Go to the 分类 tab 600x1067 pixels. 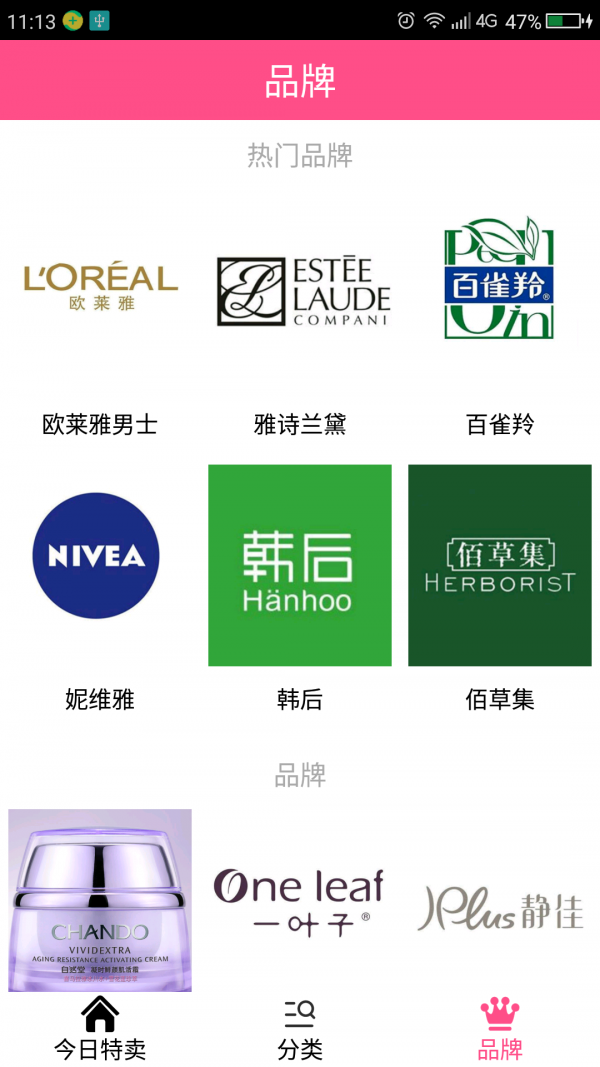[x=300, y=1030]
